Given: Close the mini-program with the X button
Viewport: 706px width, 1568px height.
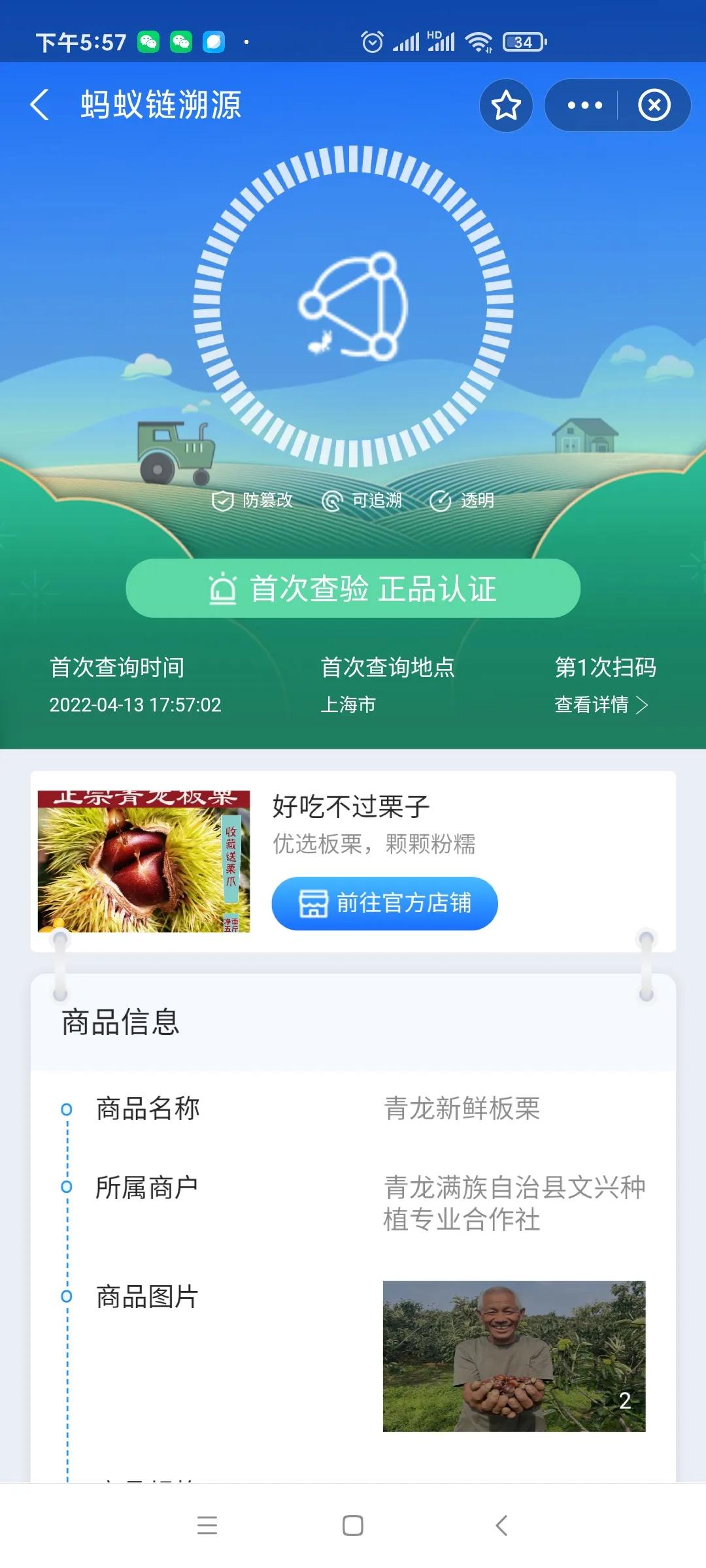Looking at the screenshot, I should point(654,105).
